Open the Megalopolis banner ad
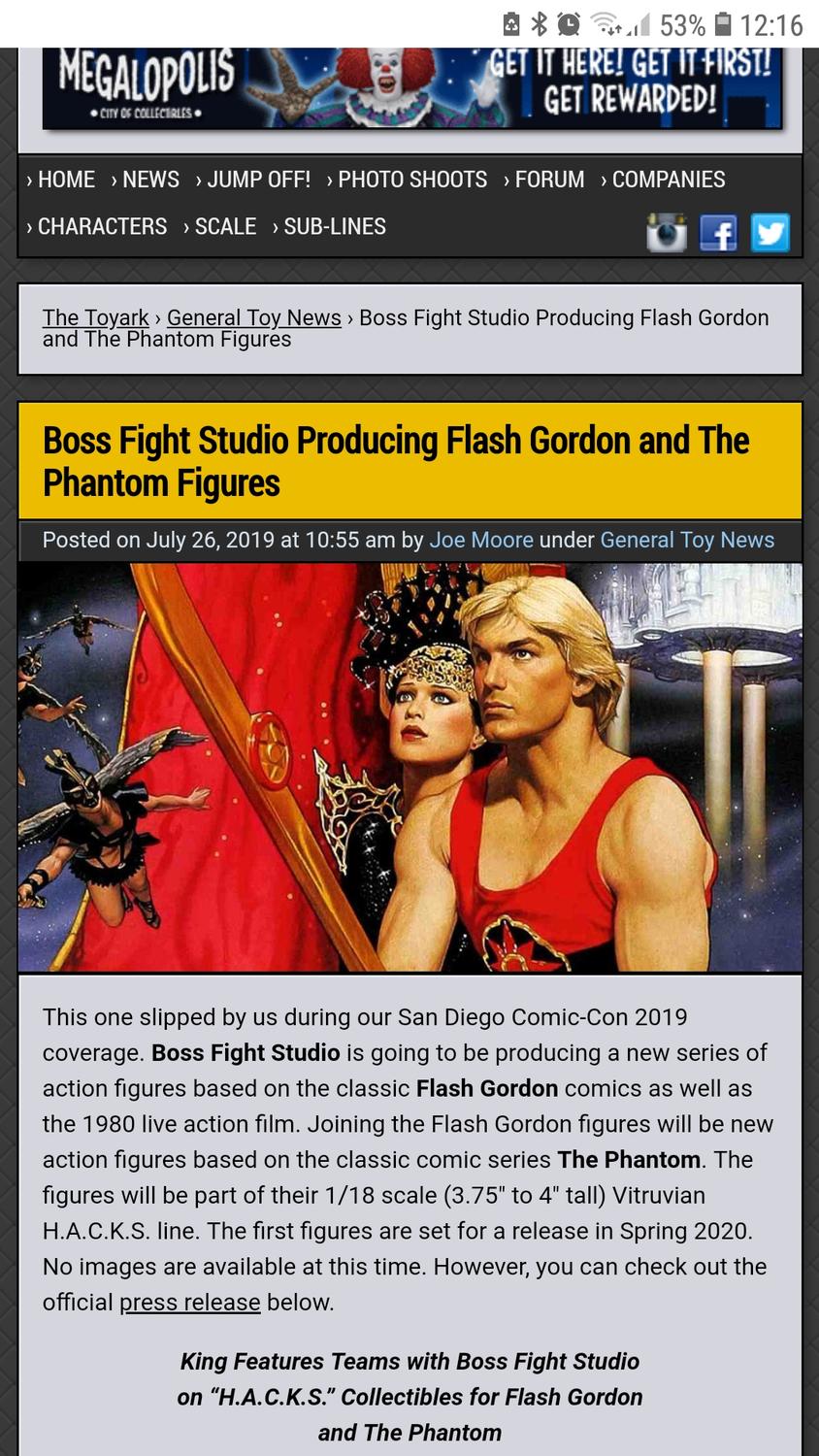Viewport: 819px width, 1456px height. pos(411,87)
